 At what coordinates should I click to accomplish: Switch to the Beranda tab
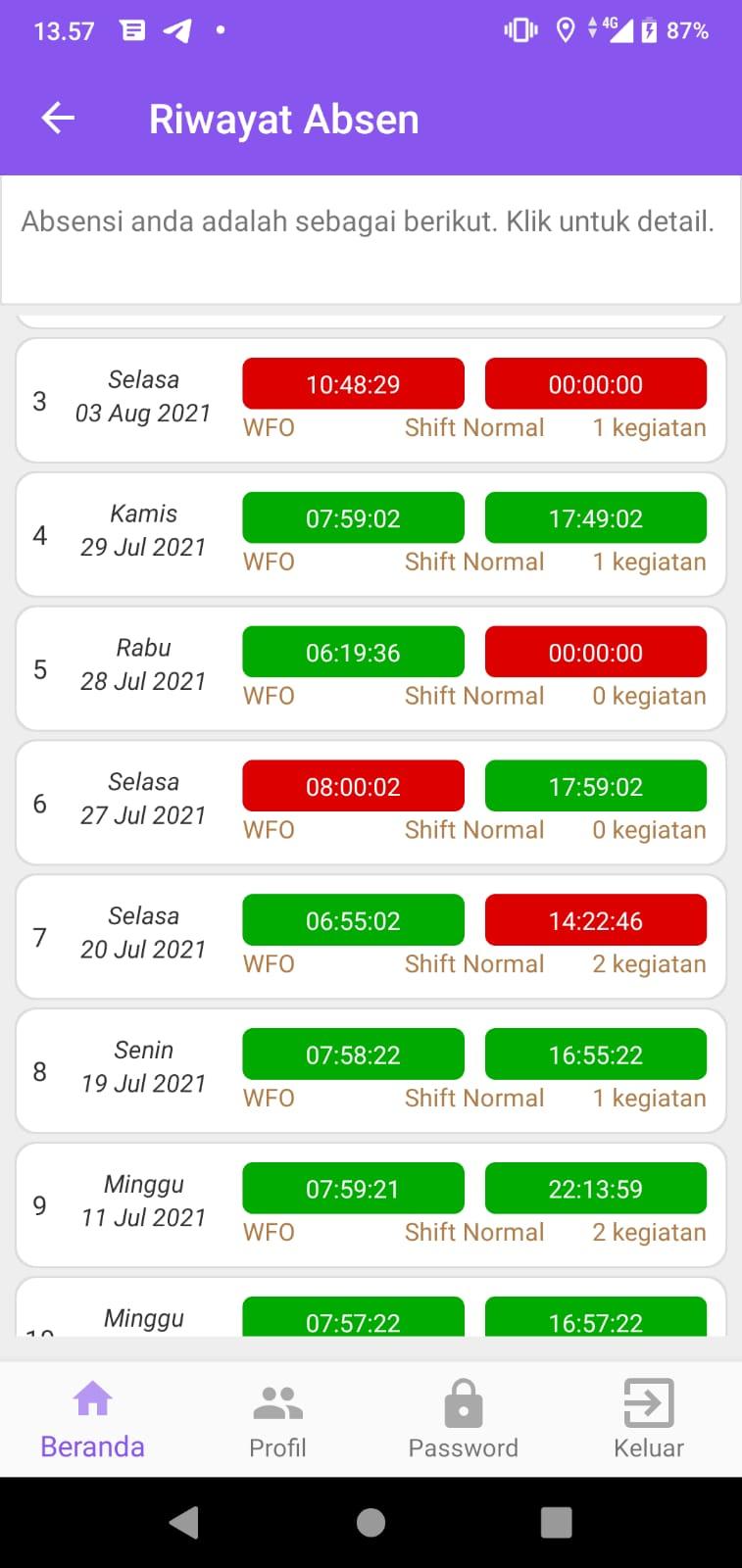coord(92,1419)
